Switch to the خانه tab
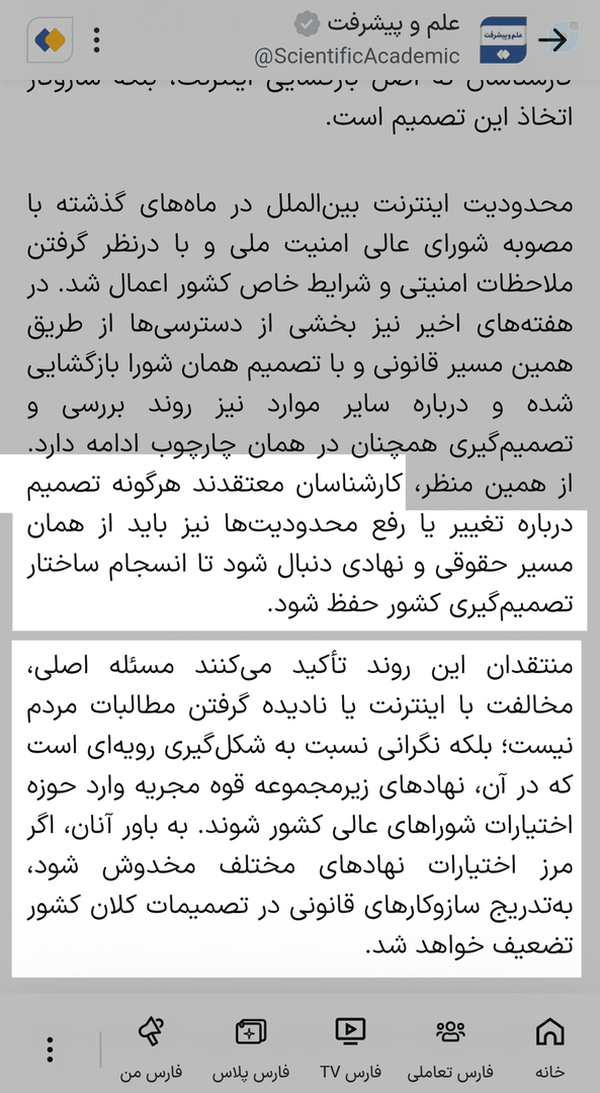The width and height of the screenshot is (600, 1093). 550,1048
